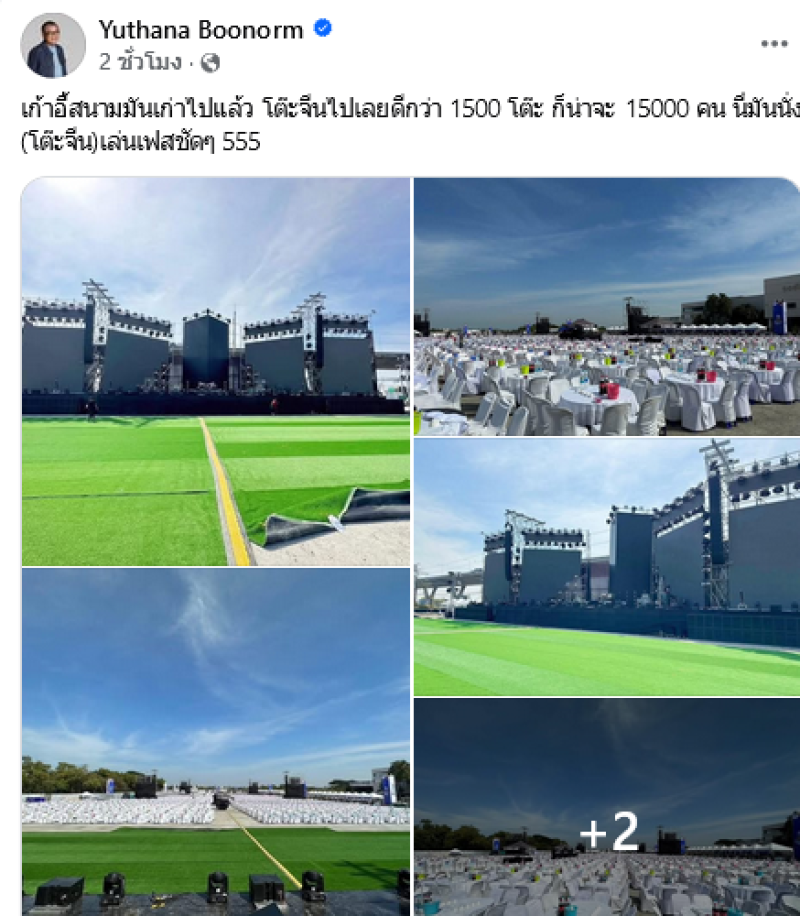Open the +2 more photos tile
Viewport: 800px width, 916px height.
coord(606,806)
